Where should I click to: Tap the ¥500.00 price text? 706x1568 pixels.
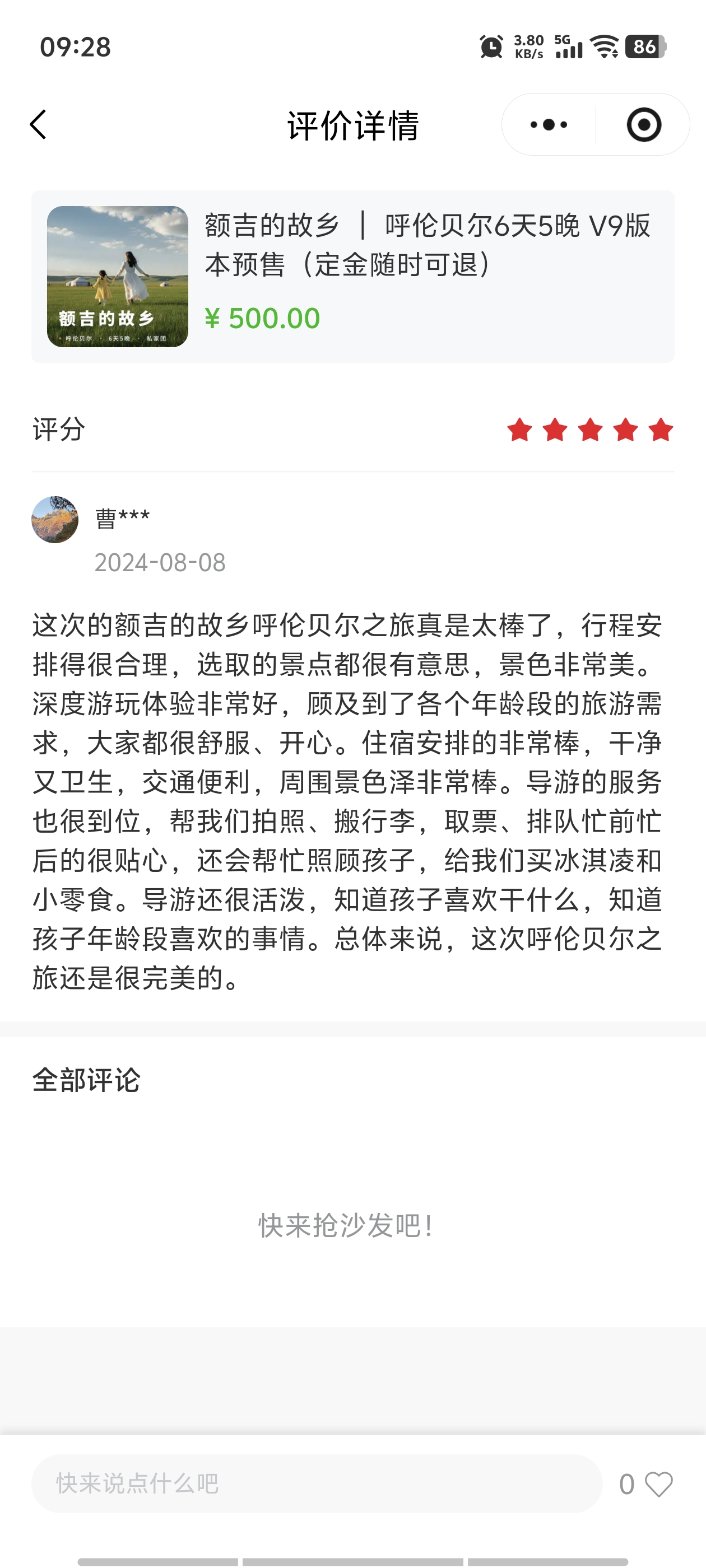[262, 318]
